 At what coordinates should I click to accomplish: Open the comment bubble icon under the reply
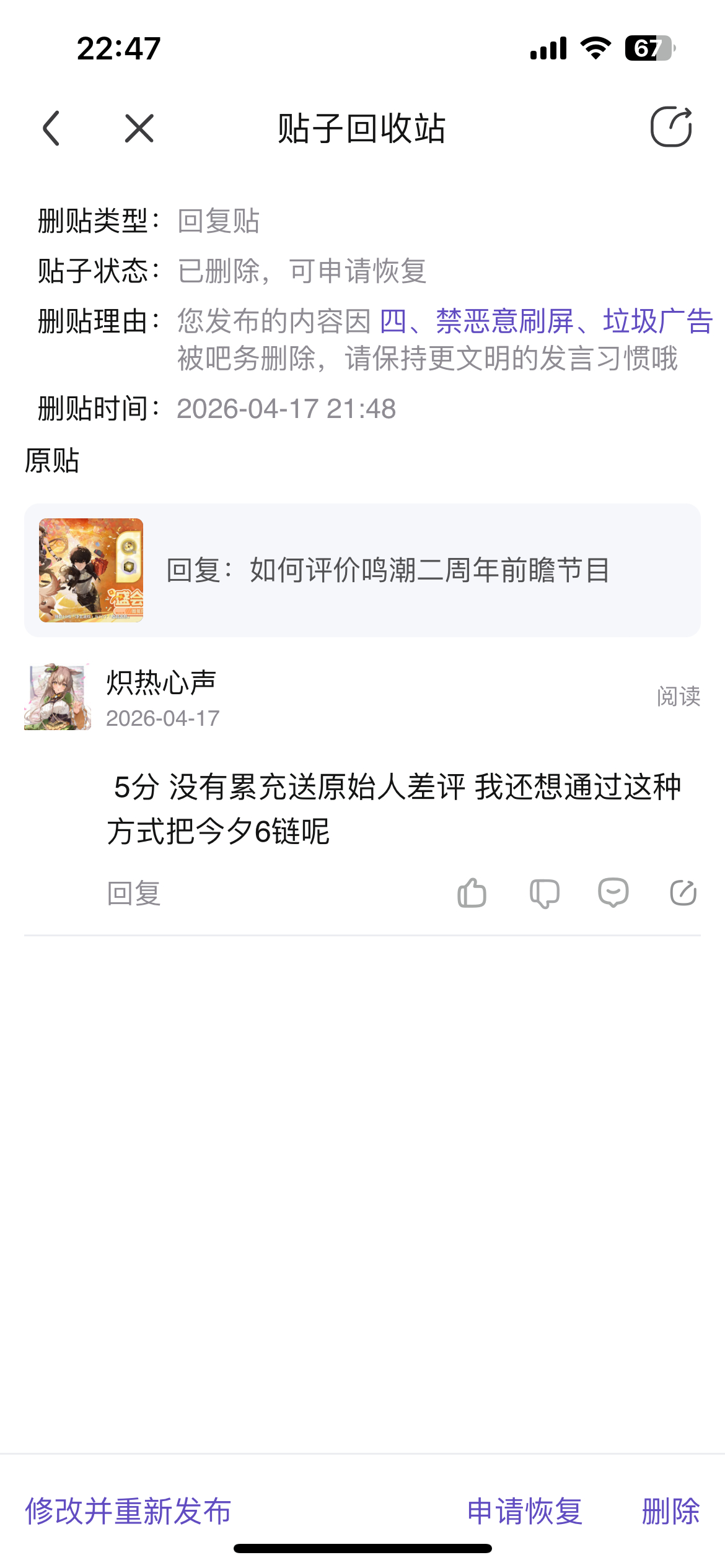coord(613,893)
